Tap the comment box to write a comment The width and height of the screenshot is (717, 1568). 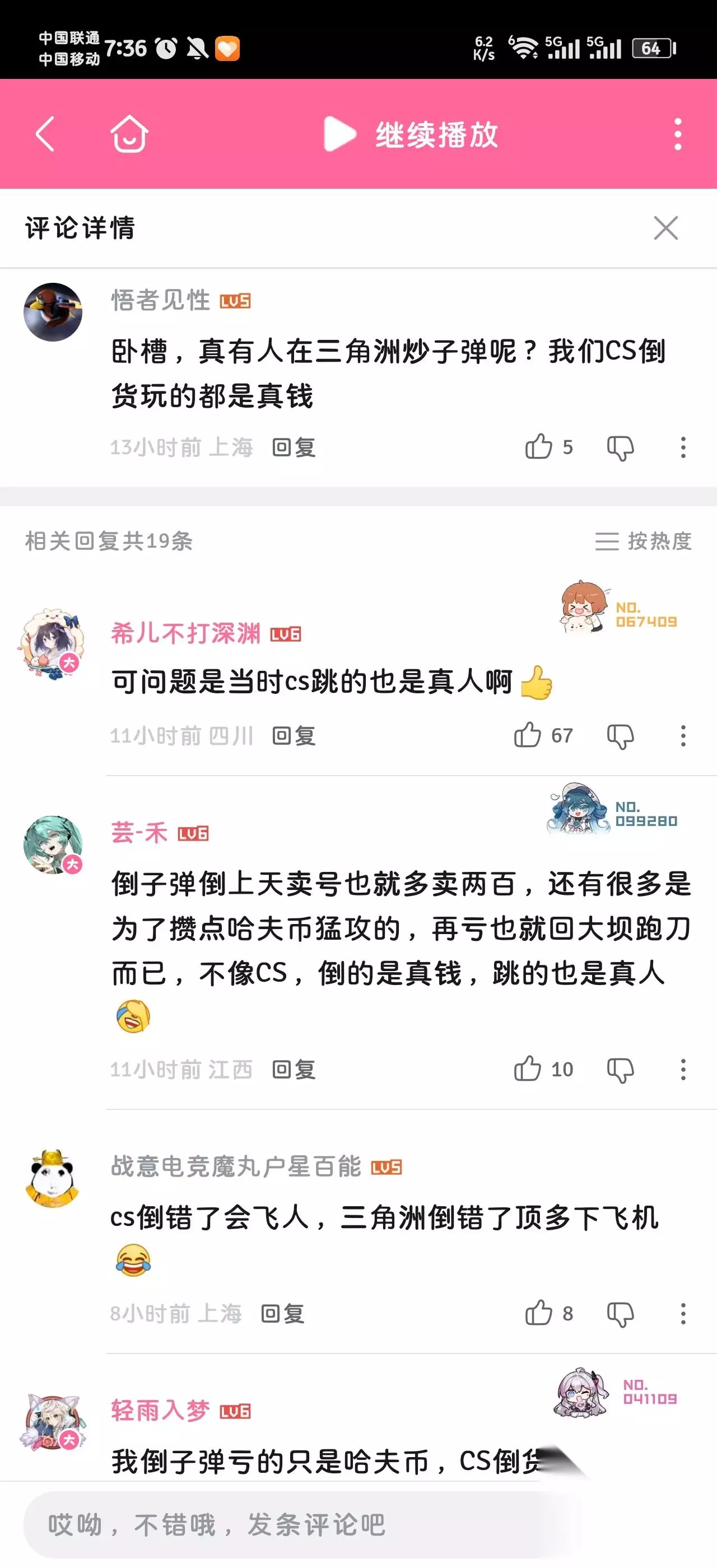(x=292, y=1525)
